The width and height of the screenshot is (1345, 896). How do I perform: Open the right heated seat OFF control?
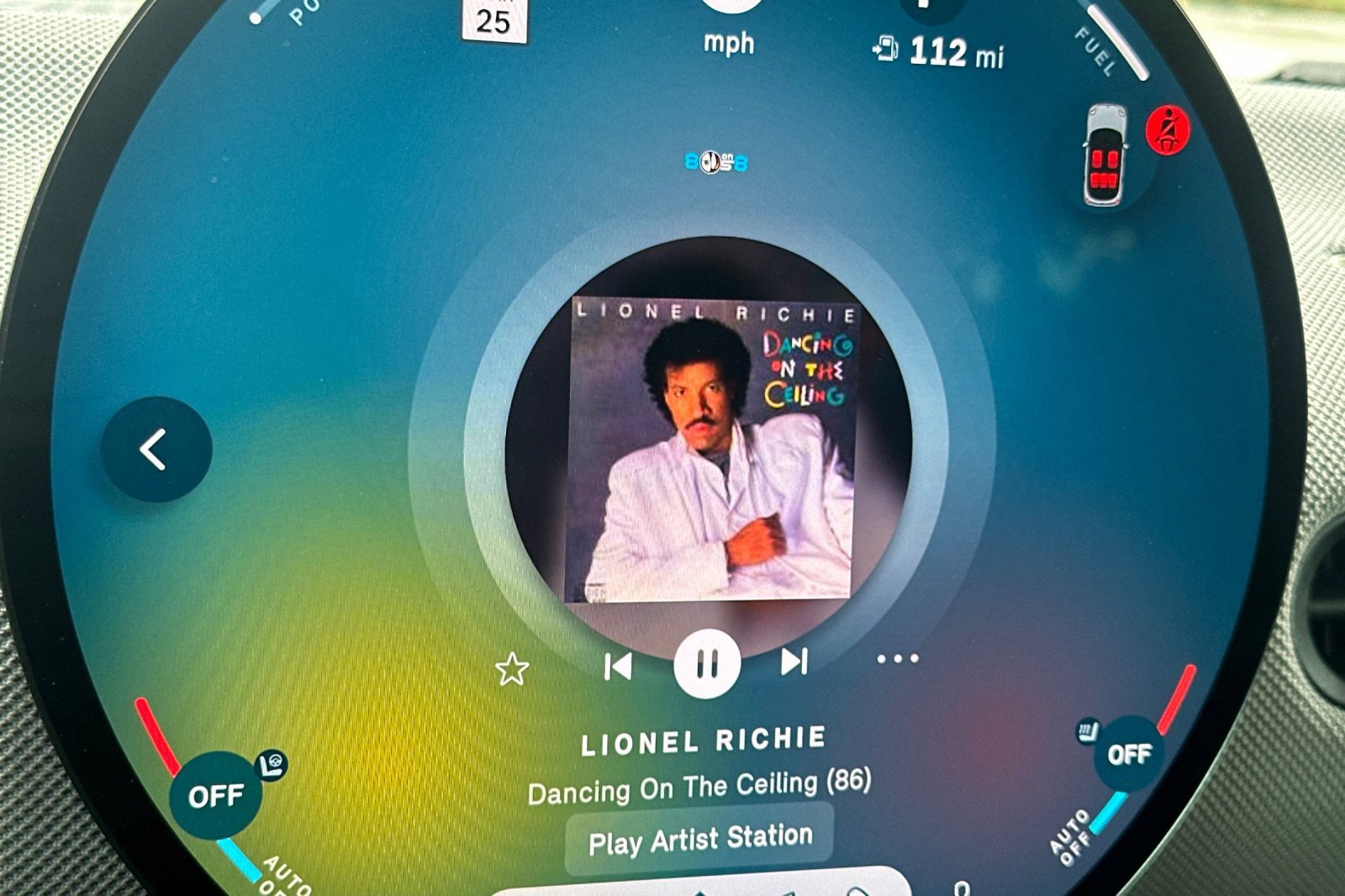tap(1129, 754)
